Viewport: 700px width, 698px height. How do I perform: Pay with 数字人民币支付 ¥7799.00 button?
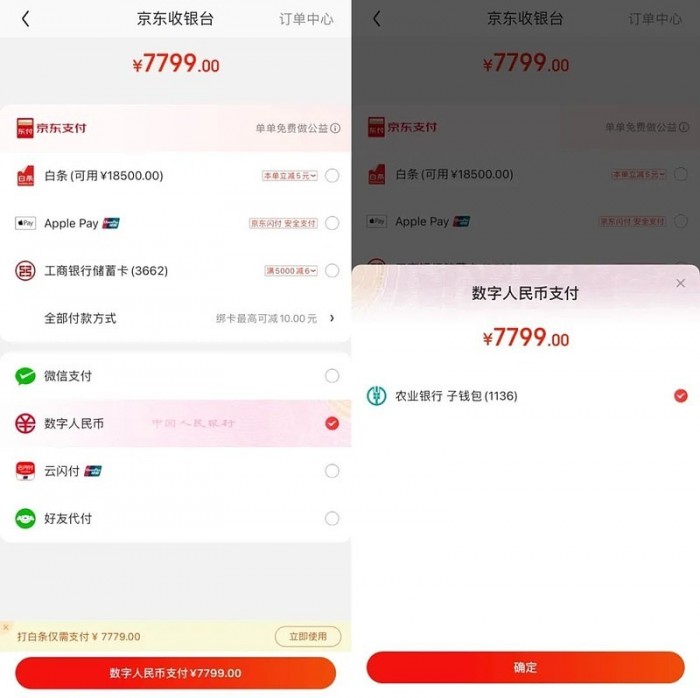pyautogui.click(x=175, y=673)
